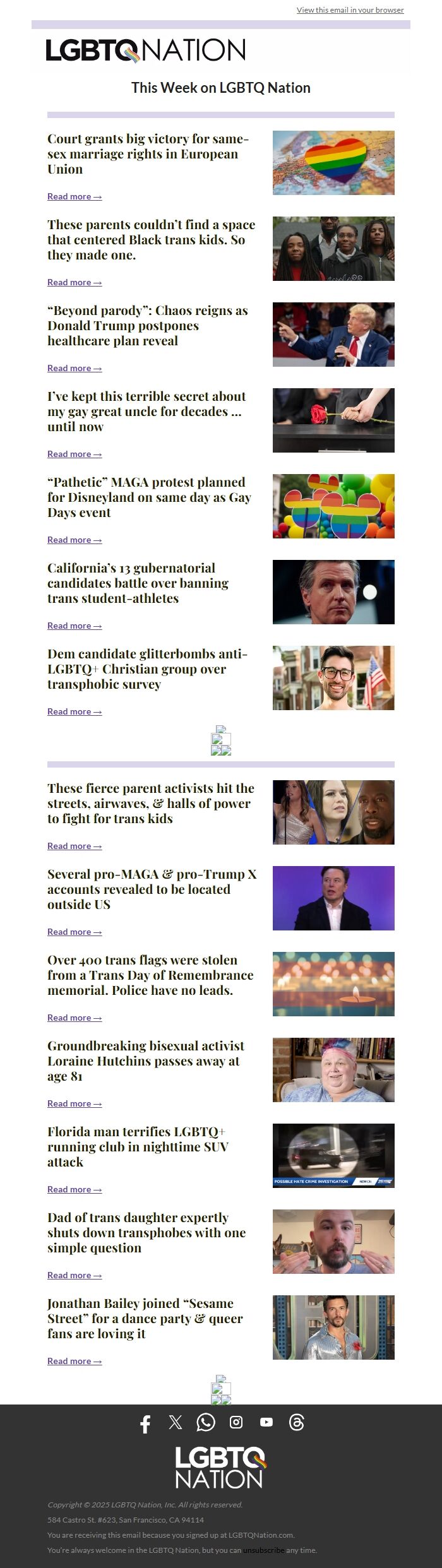Open 'View this email in your browser'
The height and width of the screenshot is (1568, 442).
350,10
